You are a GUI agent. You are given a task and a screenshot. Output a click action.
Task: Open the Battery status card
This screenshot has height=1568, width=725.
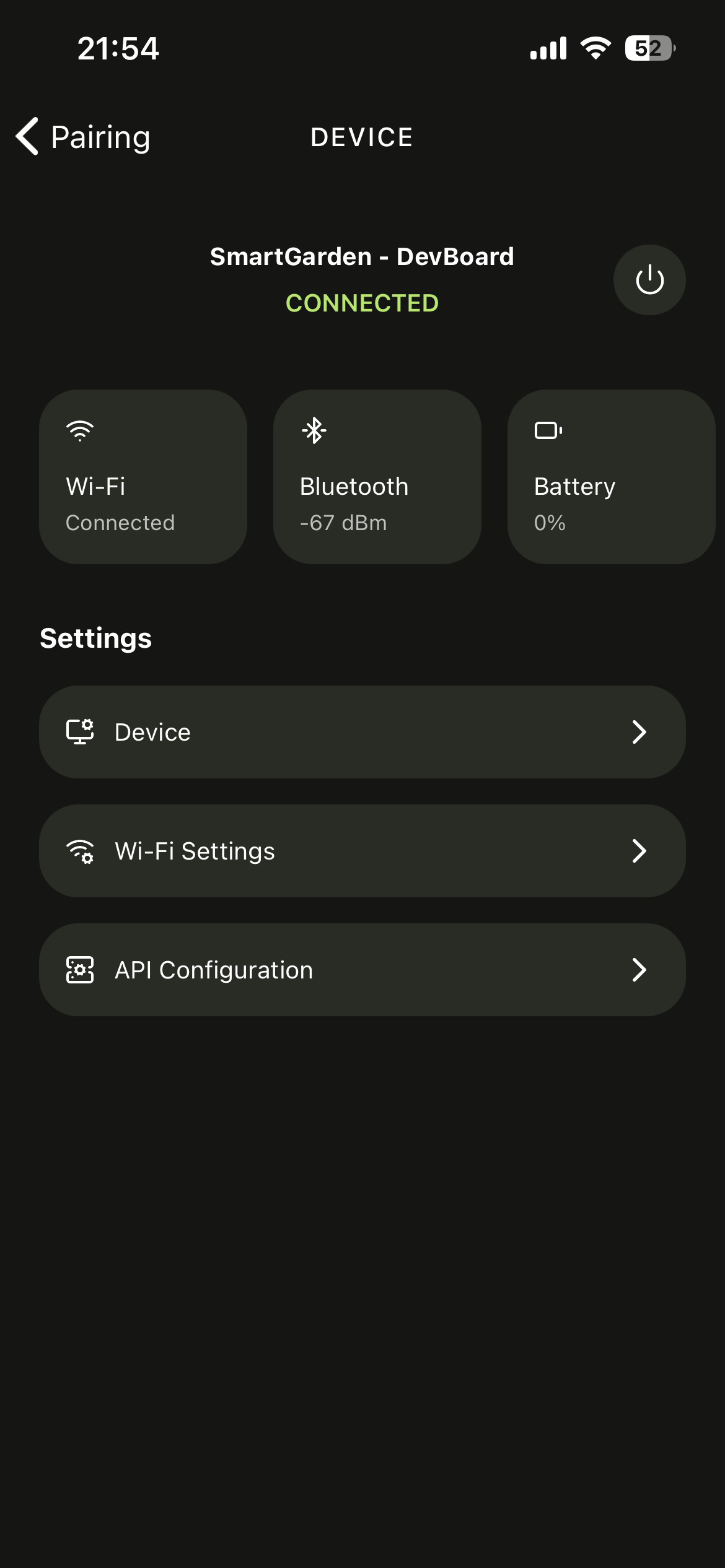(612, 476)
